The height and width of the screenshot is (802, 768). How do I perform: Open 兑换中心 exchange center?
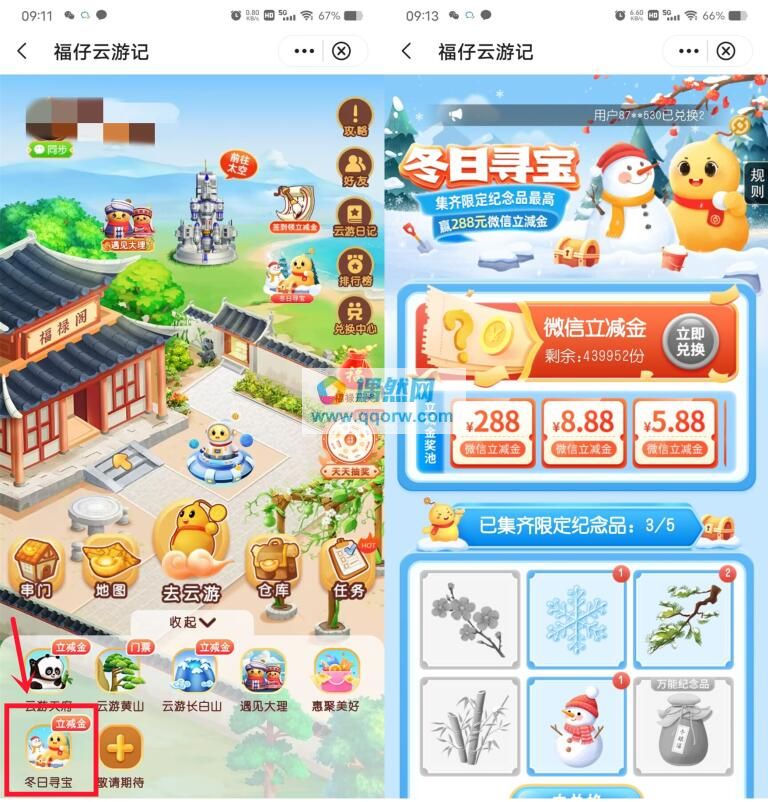[x=354, y=318]
